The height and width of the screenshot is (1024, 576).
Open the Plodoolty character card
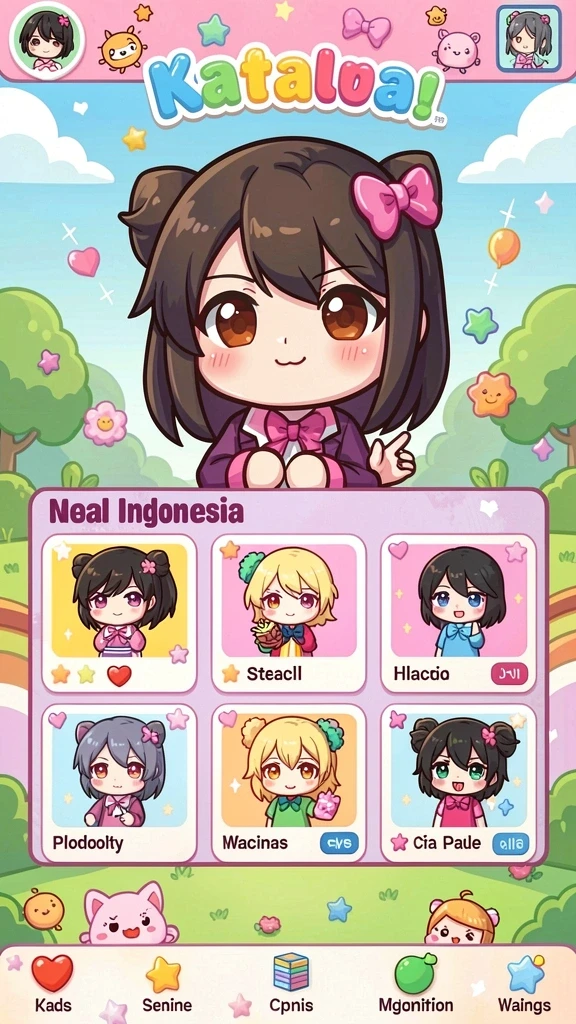coord(119,783)
